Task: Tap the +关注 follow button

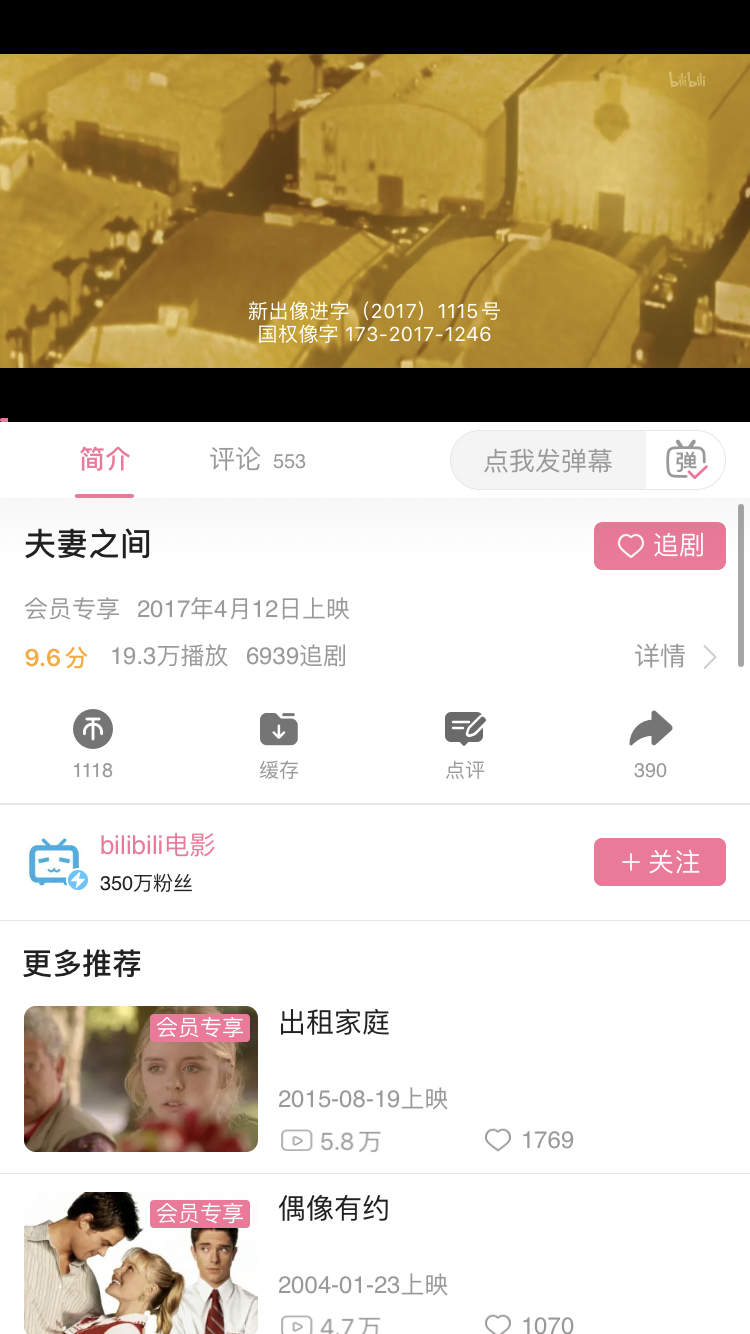Action: (659, 861)
